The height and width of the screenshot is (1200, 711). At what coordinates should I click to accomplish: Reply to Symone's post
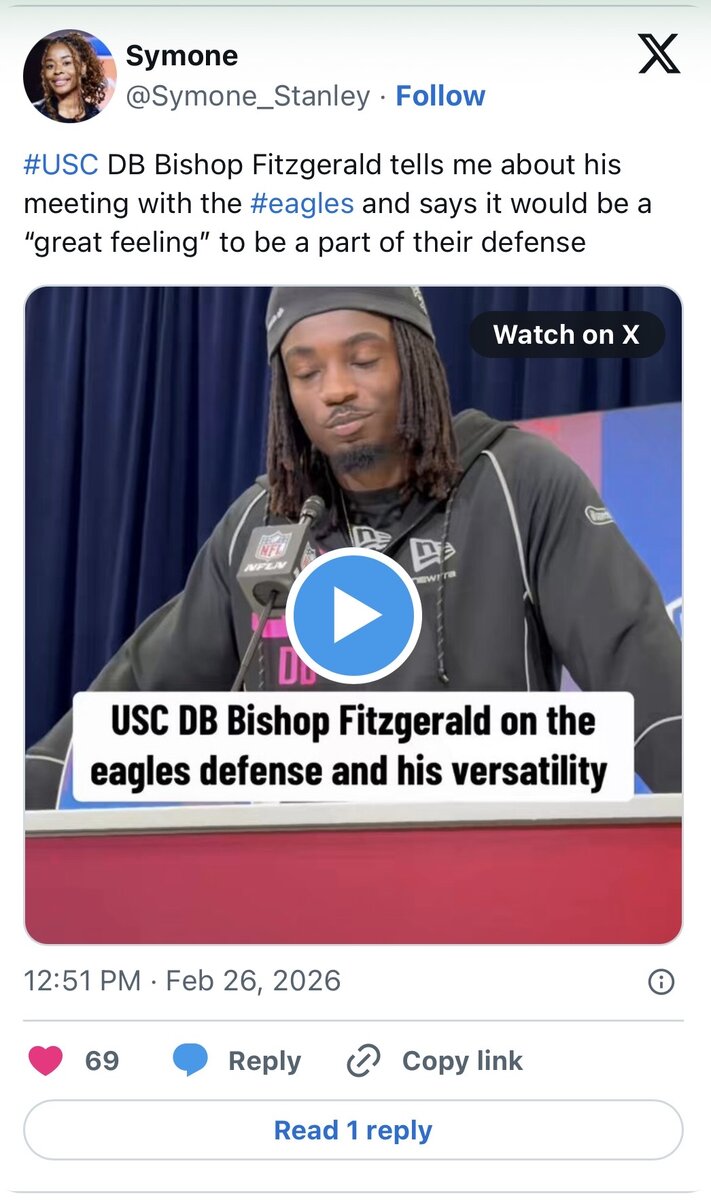(x=238, y=1061)
